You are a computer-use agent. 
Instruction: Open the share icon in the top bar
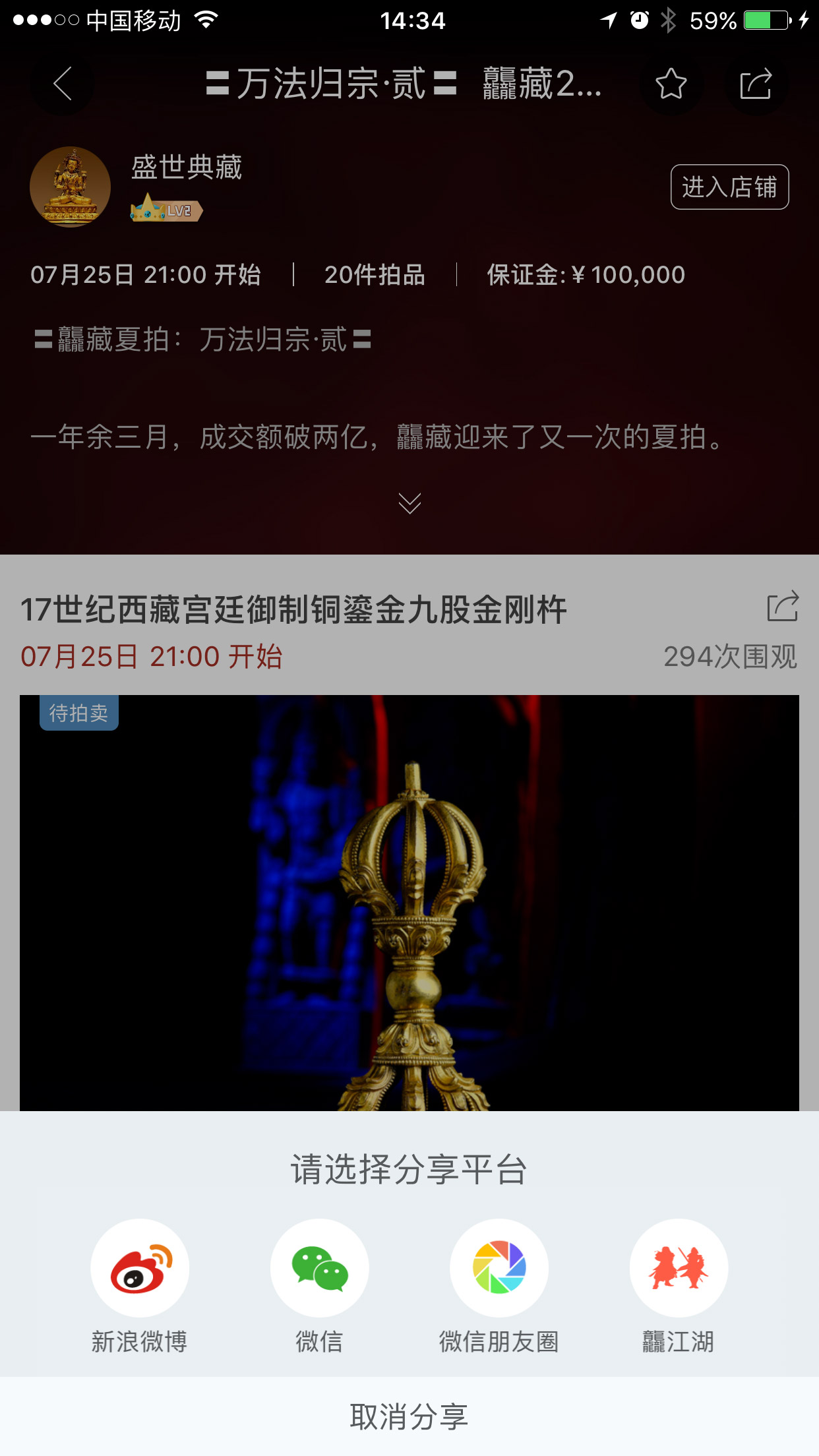(x=756, y=84)
